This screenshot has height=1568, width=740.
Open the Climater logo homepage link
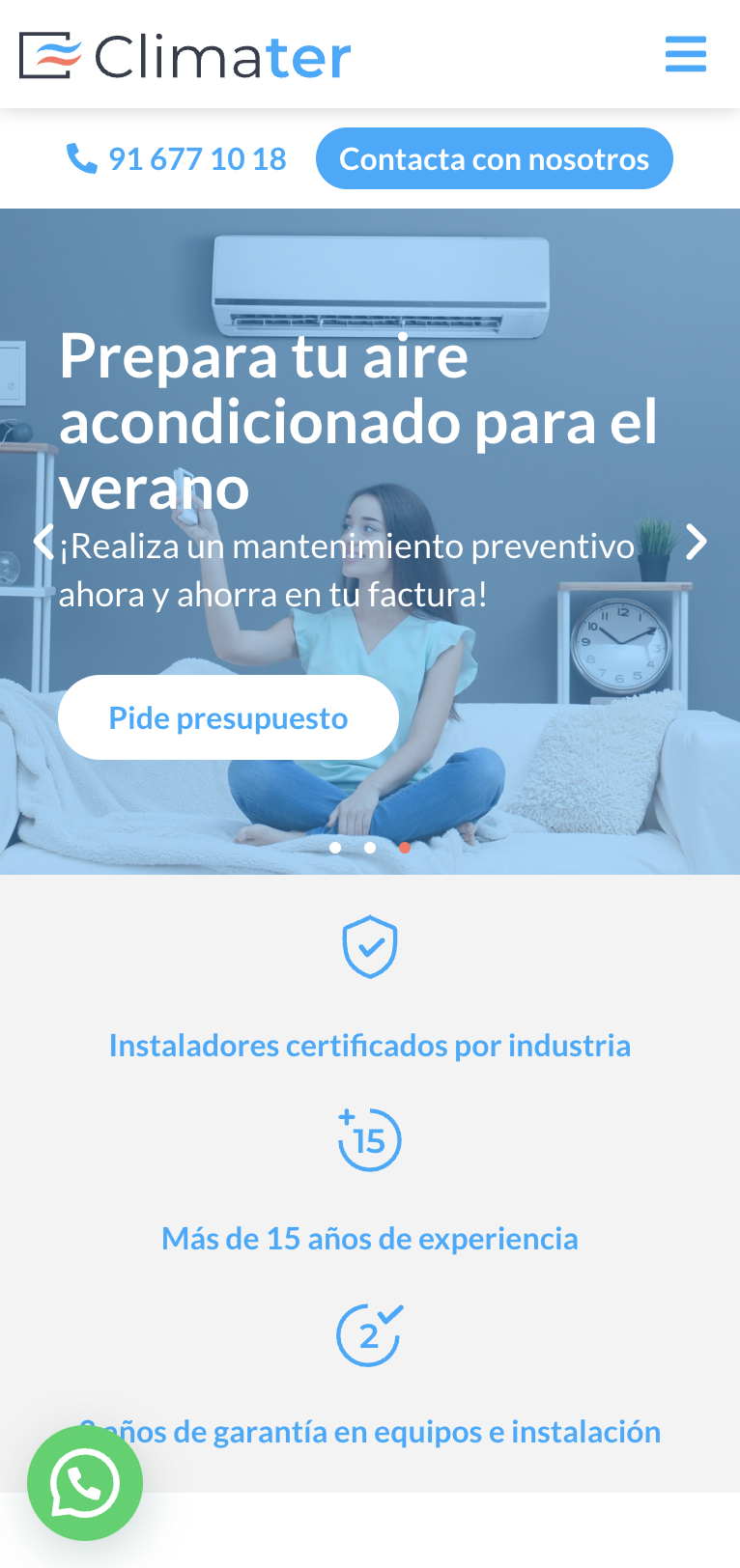[185, 56]
